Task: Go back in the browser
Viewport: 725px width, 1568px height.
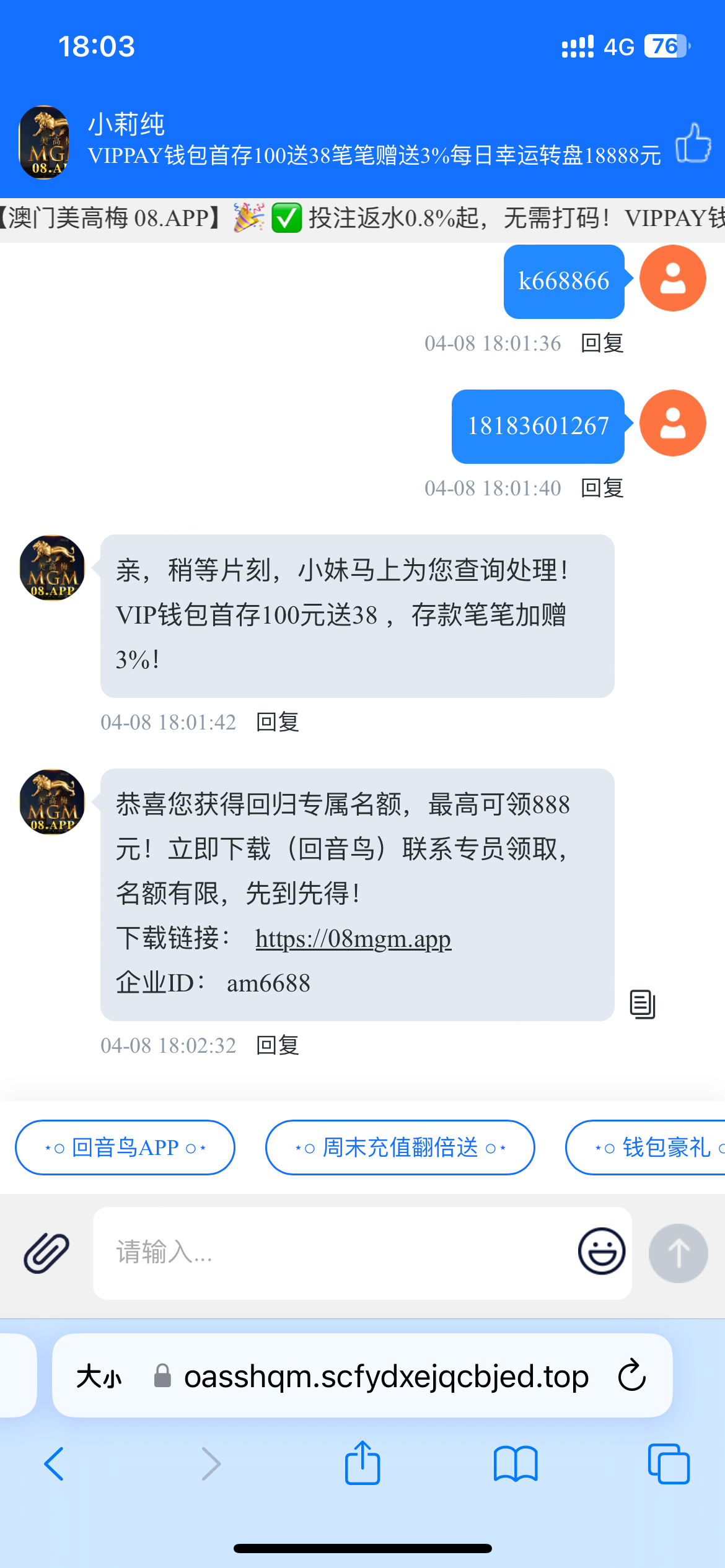Action: [x=55, y=1464]
